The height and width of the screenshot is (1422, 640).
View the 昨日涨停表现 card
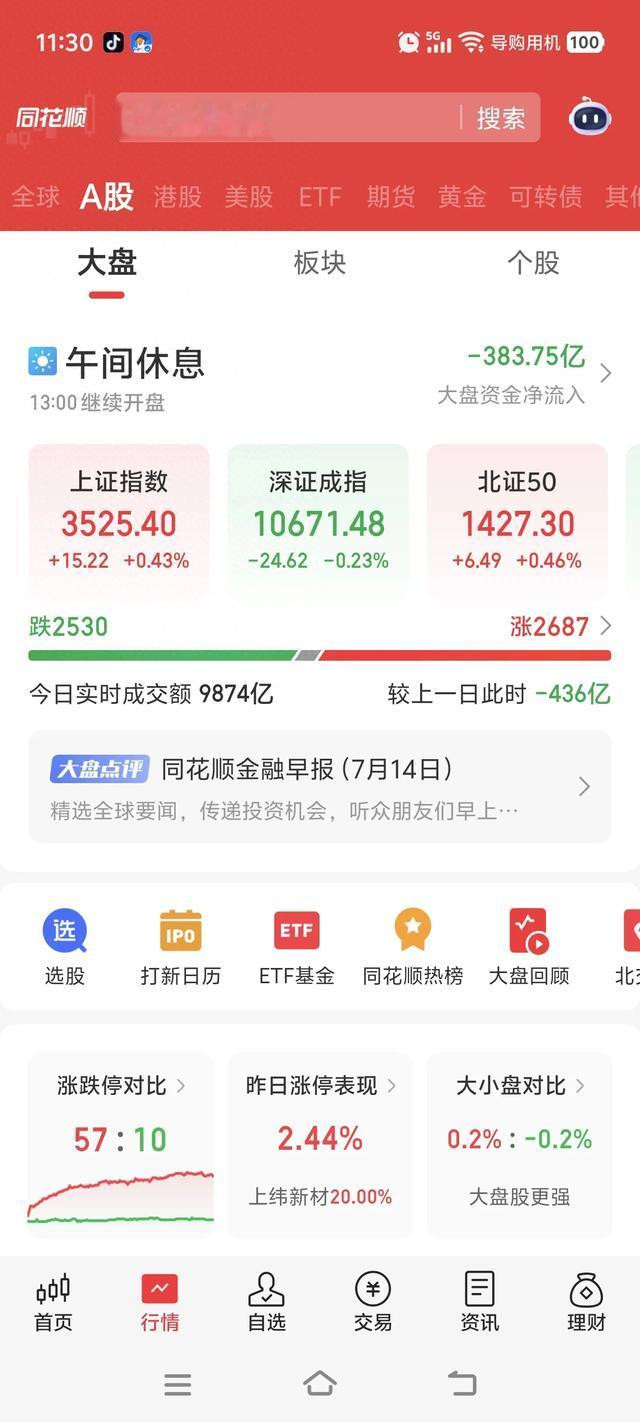click(x=320, y=1144)
